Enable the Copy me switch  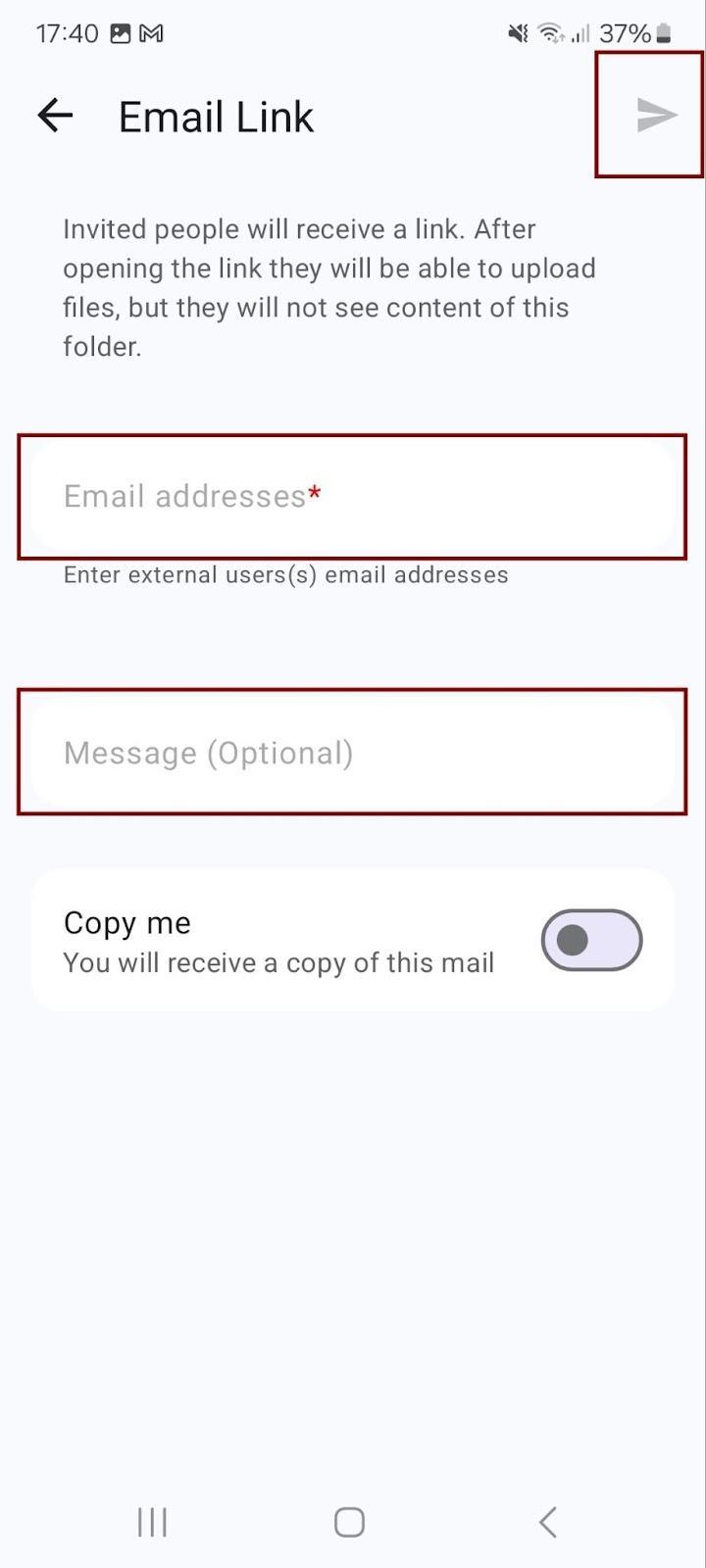point(591,941)
